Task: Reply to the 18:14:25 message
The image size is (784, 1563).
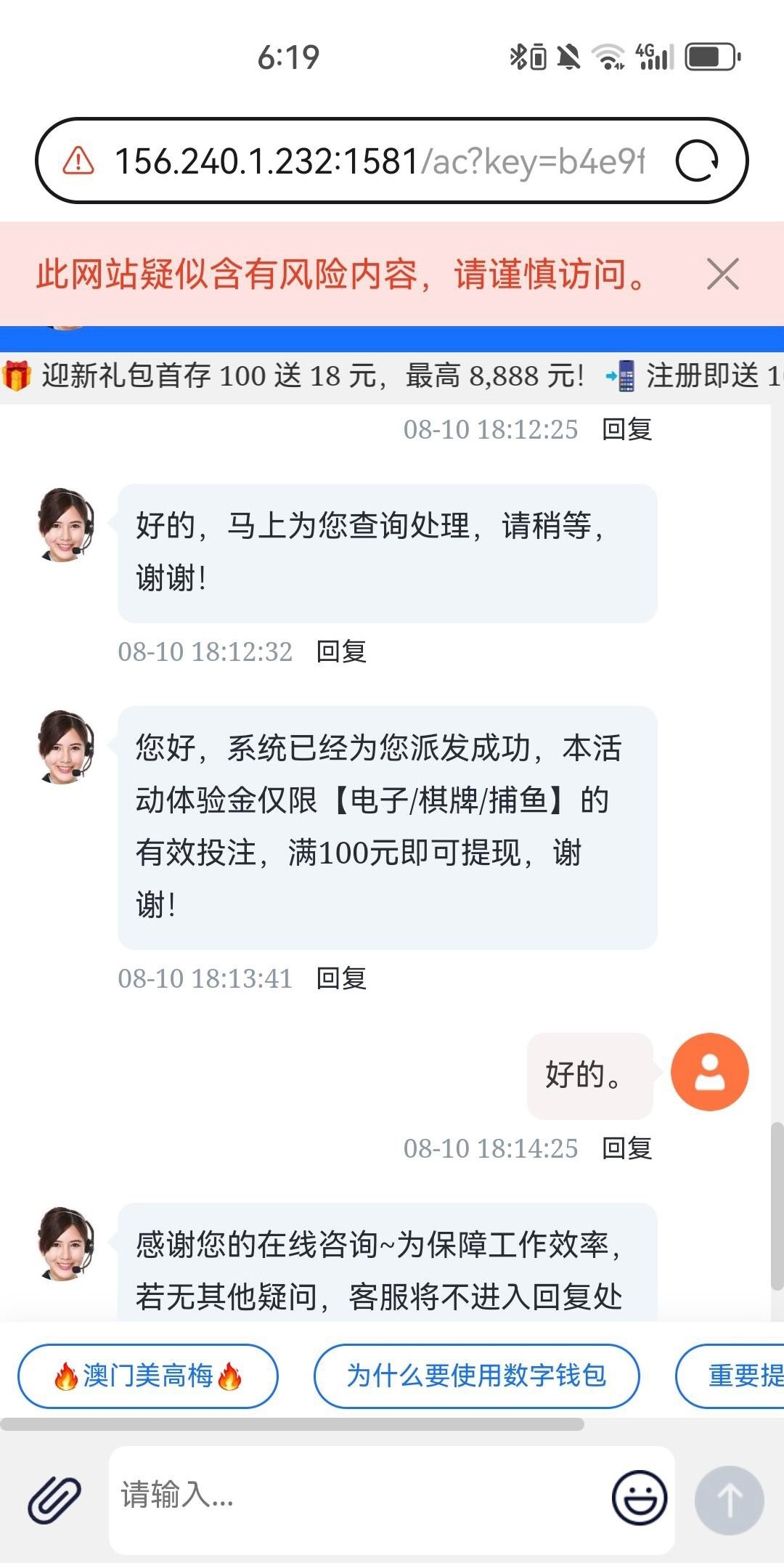Action: pyautogui.click(x=627, y=1148)
